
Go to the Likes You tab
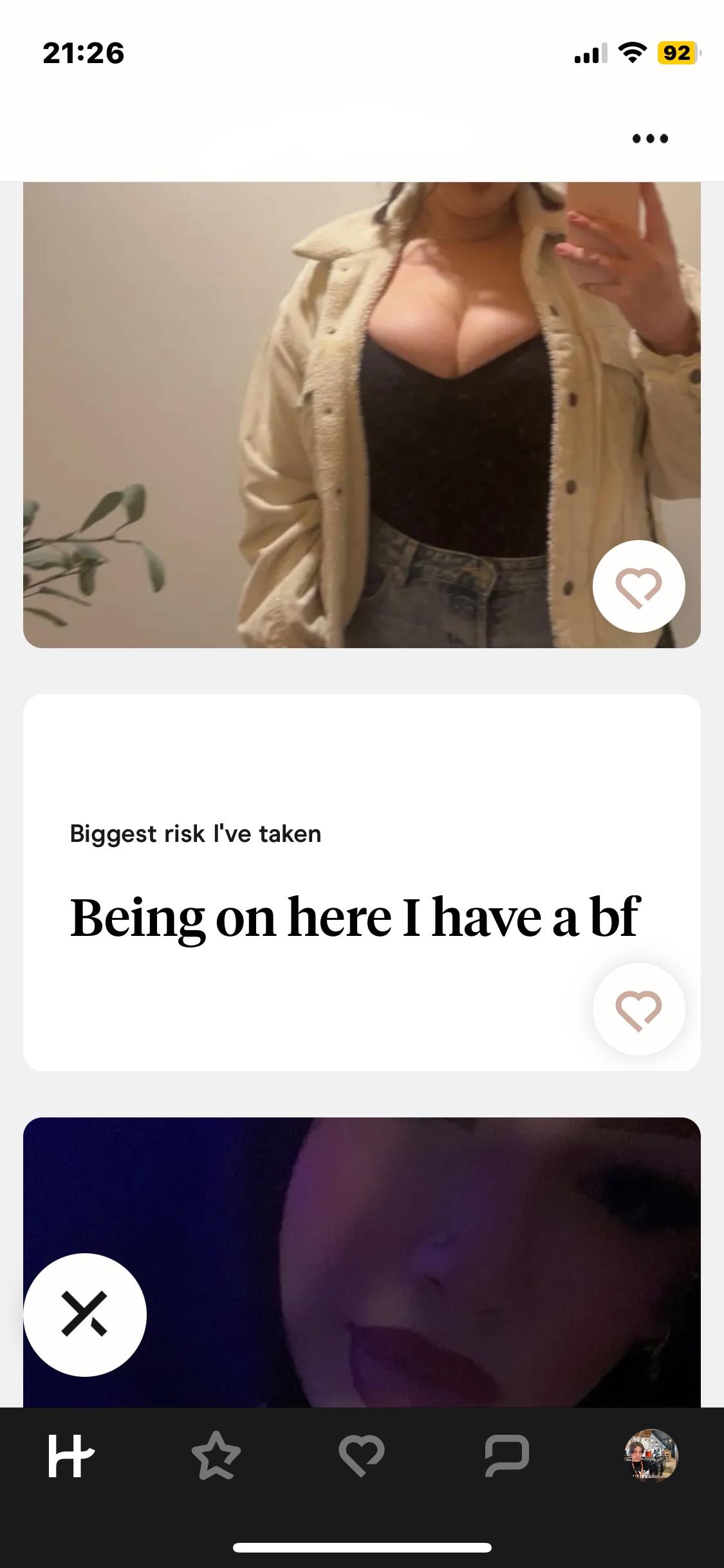pos(362,1455)
